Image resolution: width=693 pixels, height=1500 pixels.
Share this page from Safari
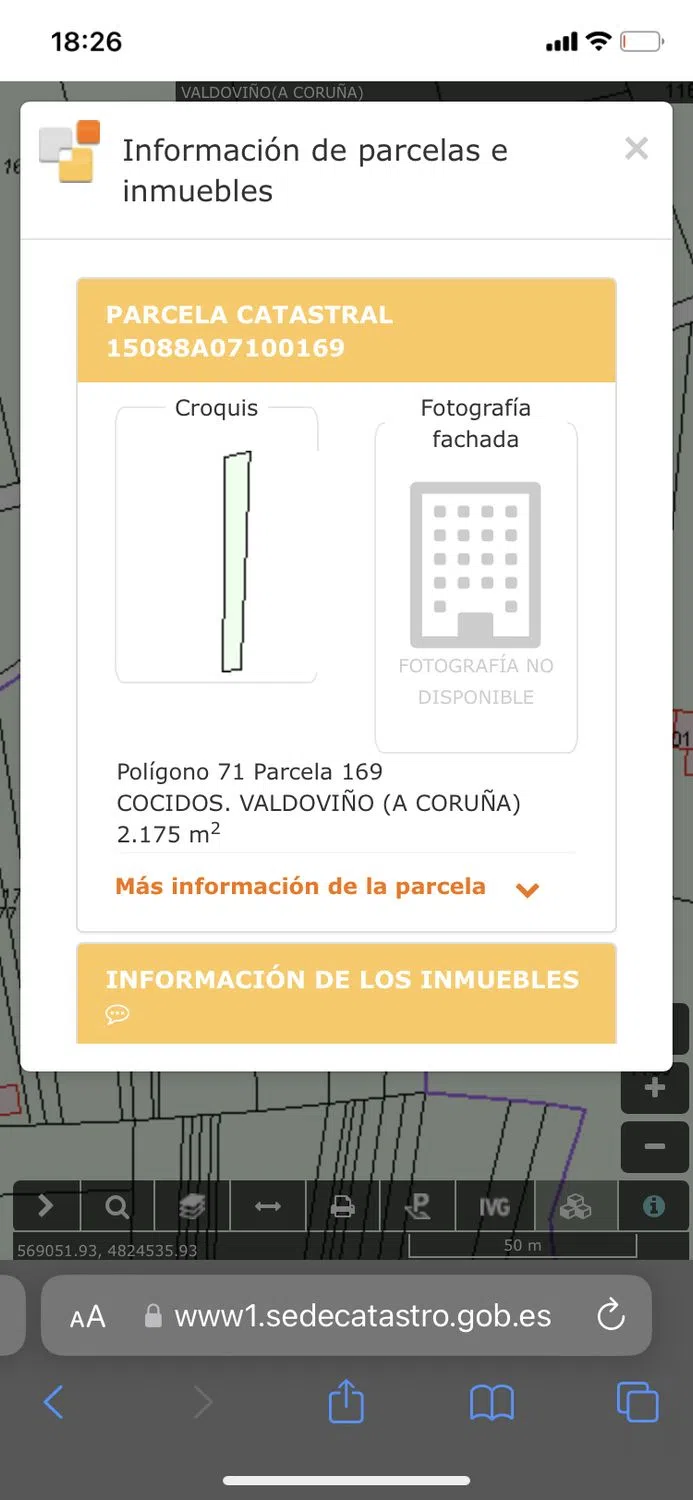[x=346, y=1401]
